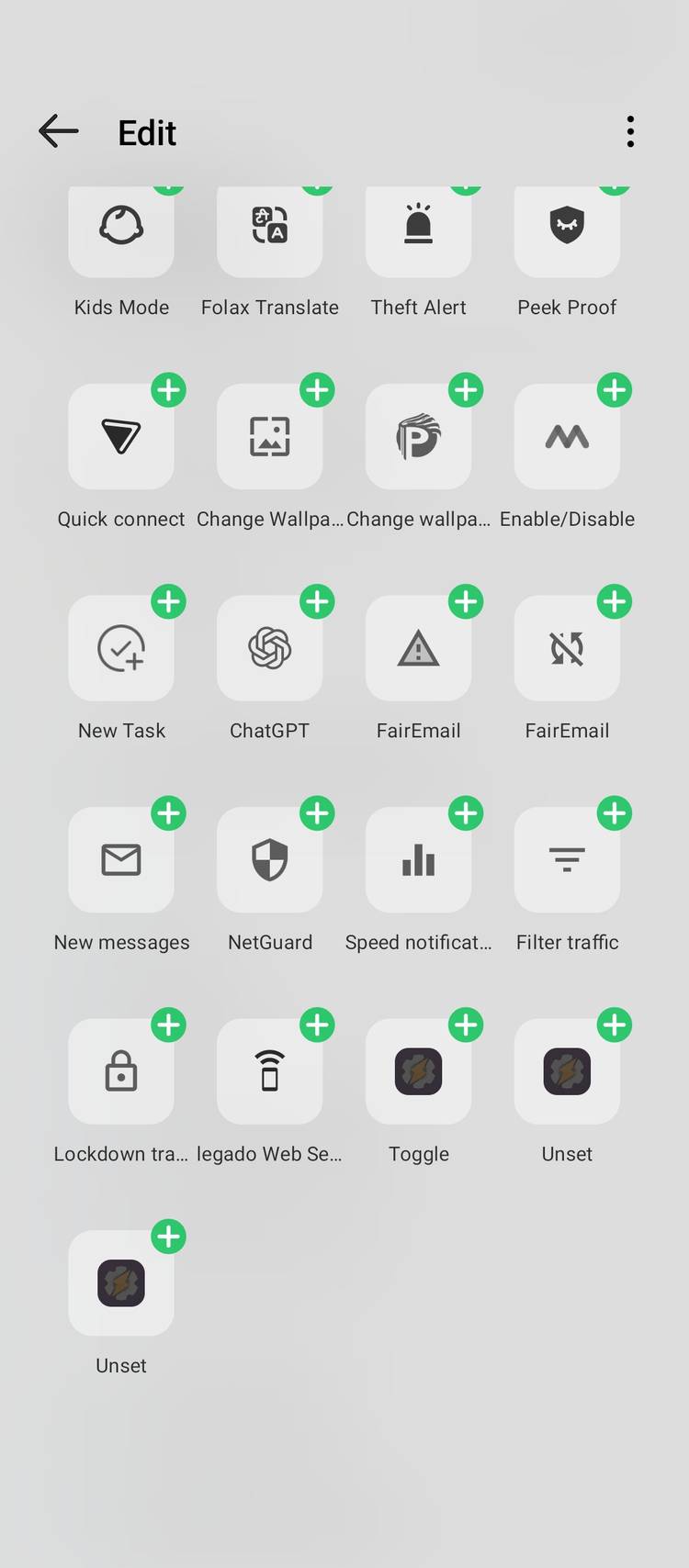Add ChatGPT using its green plus button
This screenshot has height=1568, width=689.
coord(317,601)
